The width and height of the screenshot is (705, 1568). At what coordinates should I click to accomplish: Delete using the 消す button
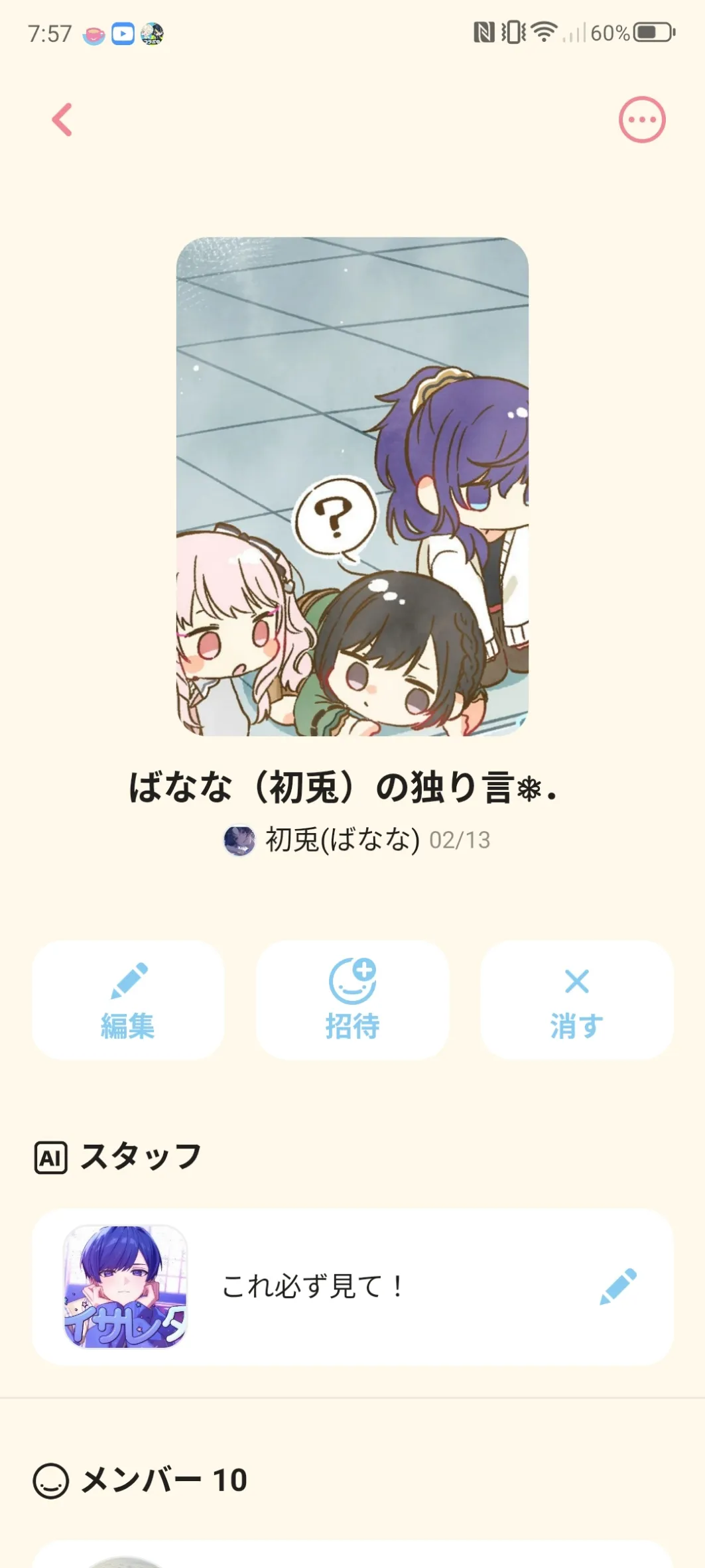[x=576, y=1000]
